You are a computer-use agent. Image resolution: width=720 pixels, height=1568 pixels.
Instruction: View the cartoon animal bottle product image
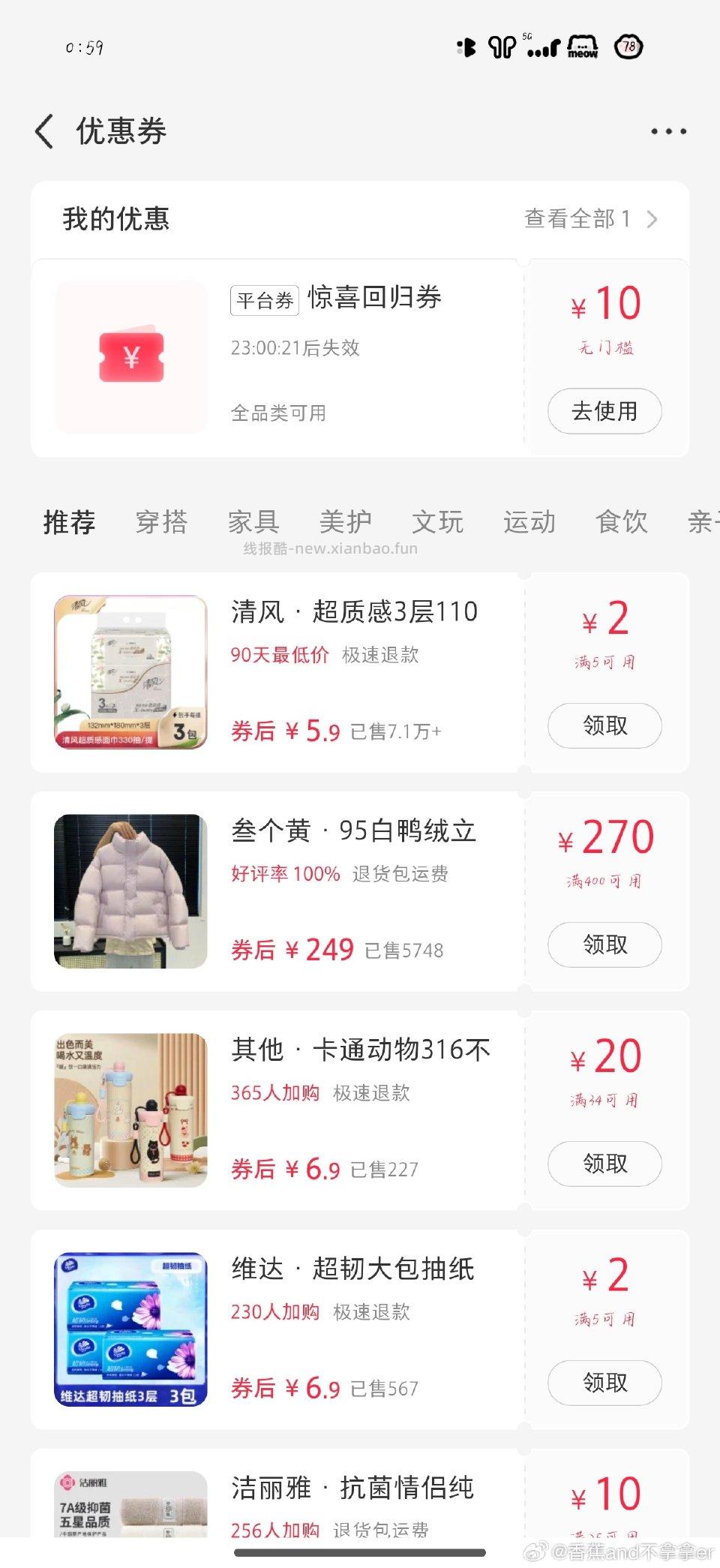point(130,1109)
